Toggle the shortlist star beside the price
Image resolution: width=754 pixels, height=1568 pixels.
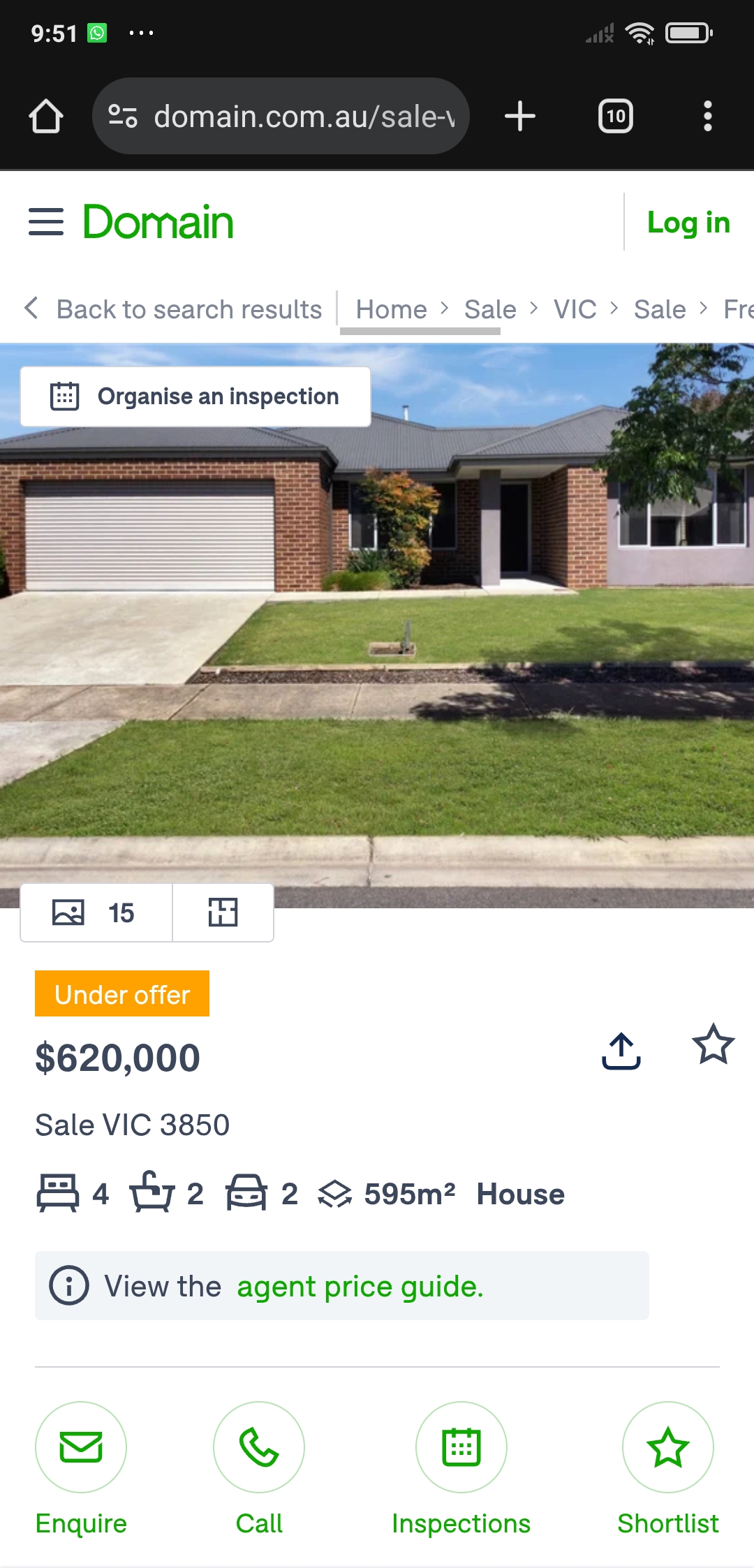pyautogui.click(x=713, y=1046)
